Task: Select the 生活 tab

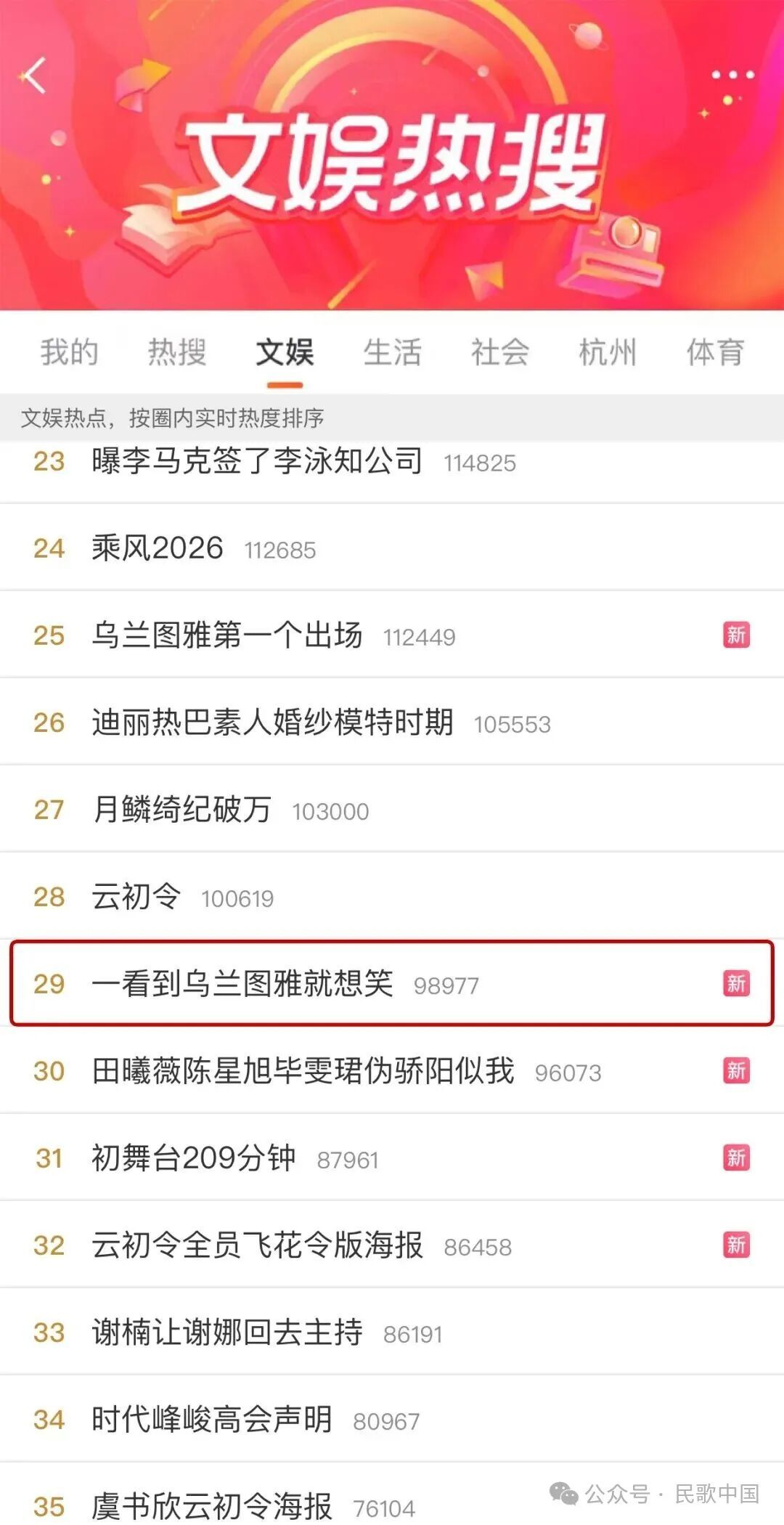Action: pyautogui.click(x=392, y=352)
